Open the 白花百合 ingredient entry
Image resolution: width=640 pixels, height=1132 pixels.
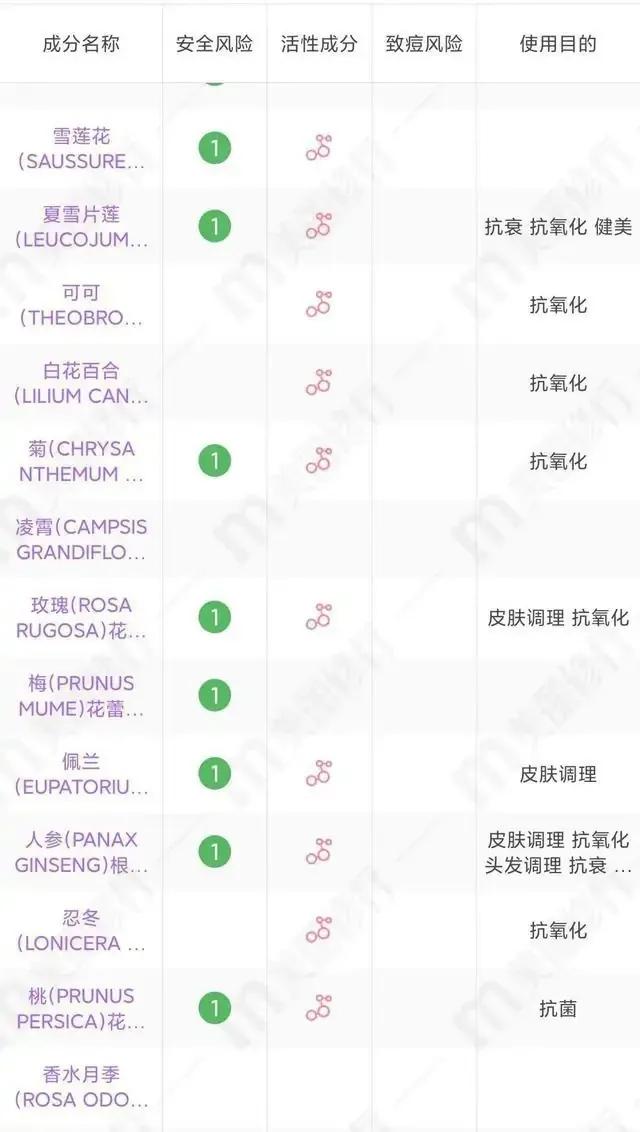(x=81, y=383)
